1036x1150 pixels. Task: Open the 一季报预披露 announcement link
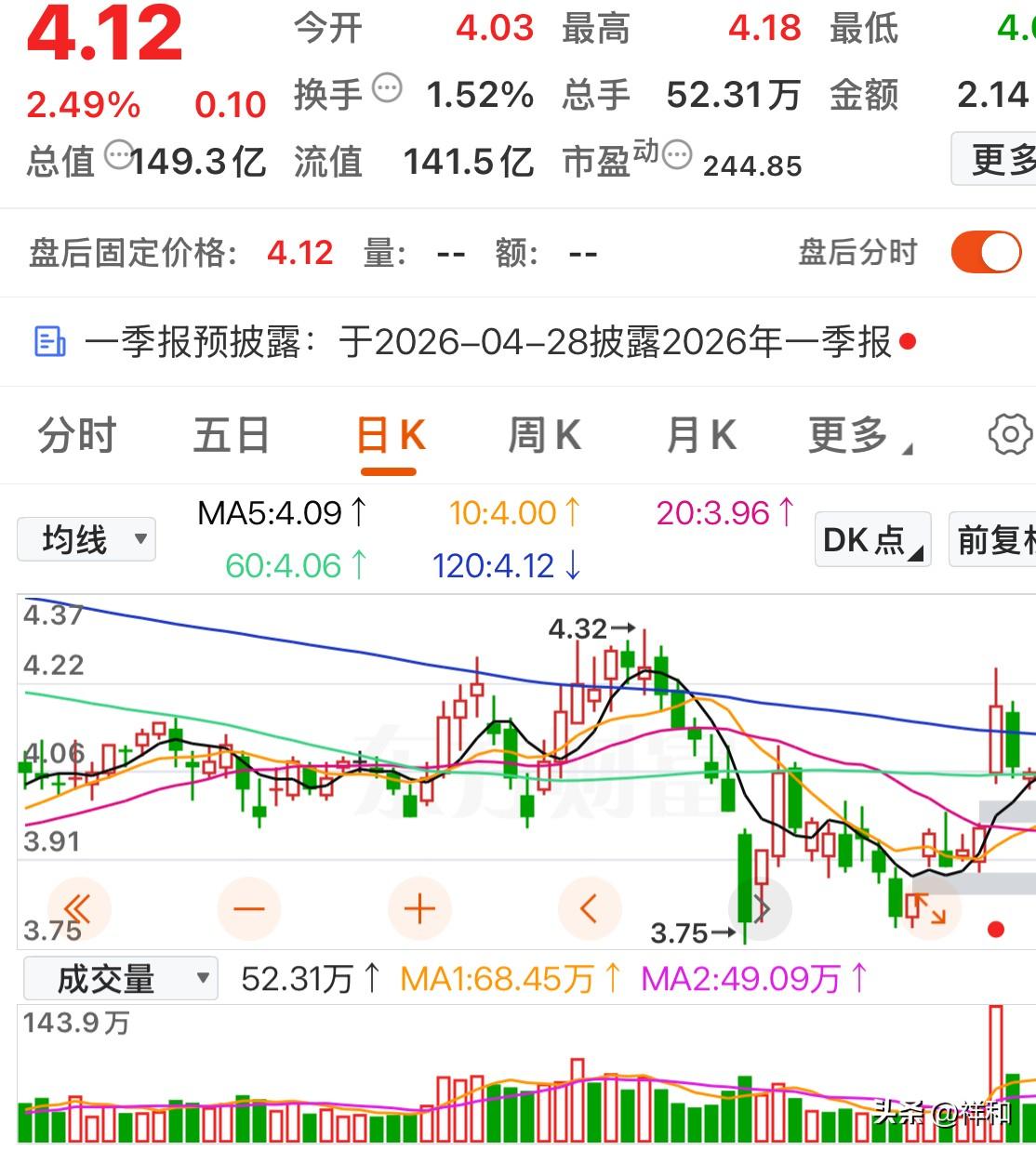click(x=484, y=341)
